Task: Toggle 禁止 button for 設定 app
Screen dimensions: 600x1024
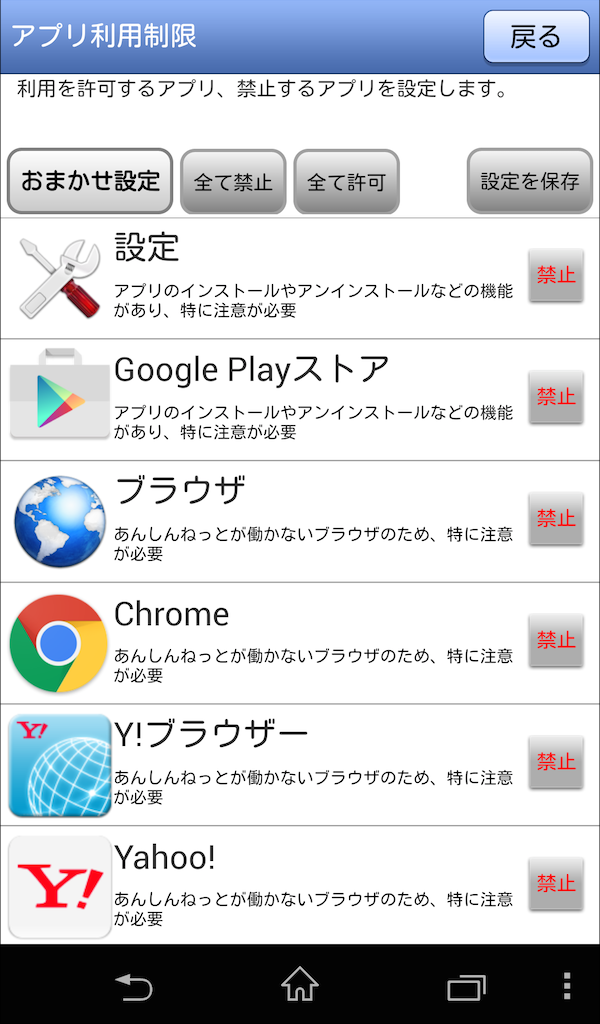Action: pos(555,275)
